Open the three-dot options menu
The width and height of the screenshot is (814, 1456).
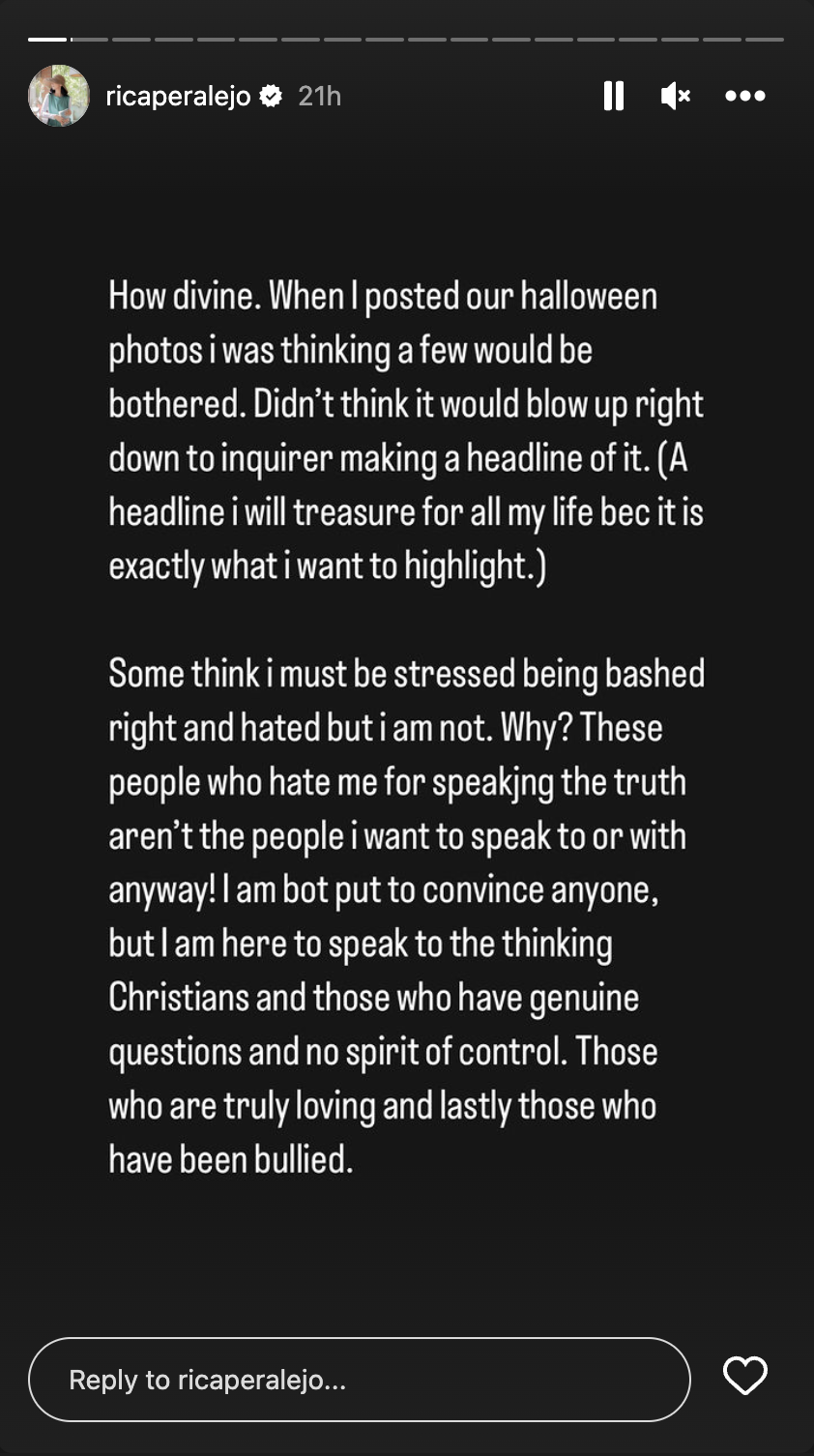pos(745,96)
